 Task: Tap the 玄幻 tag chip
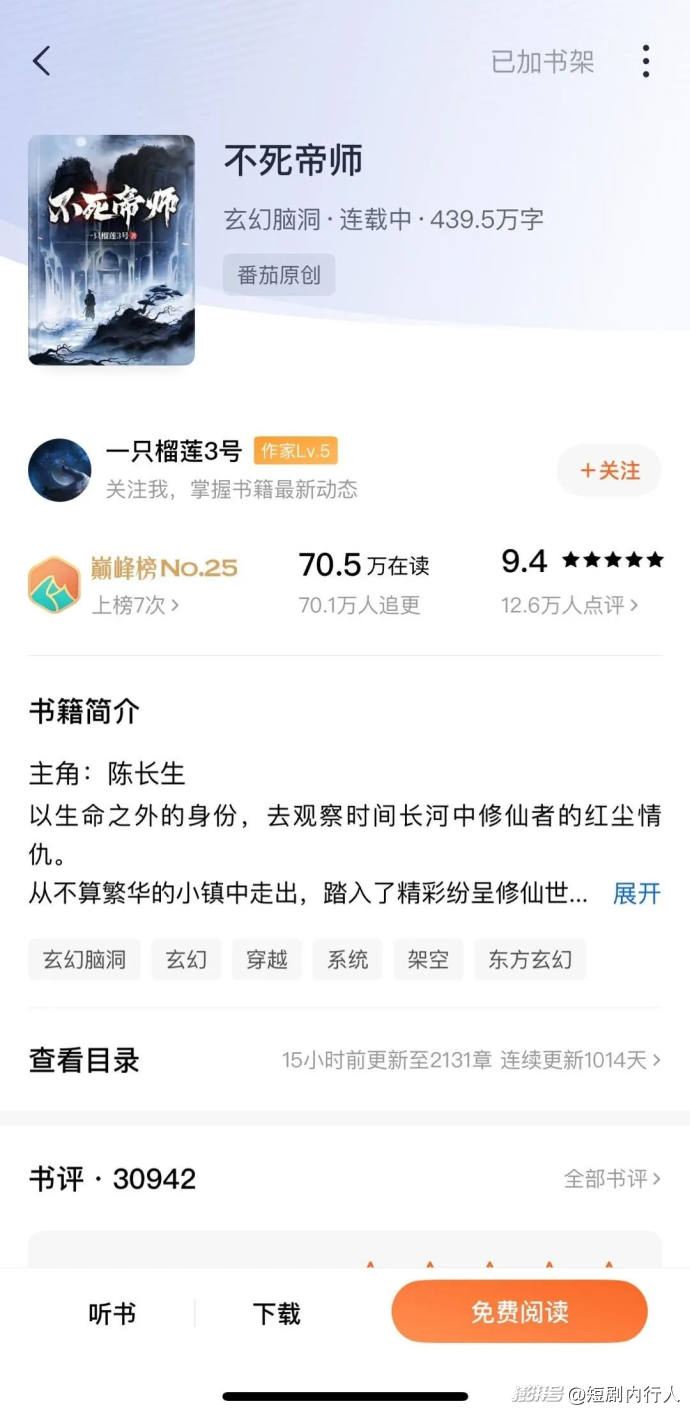(x=186, y=960)
